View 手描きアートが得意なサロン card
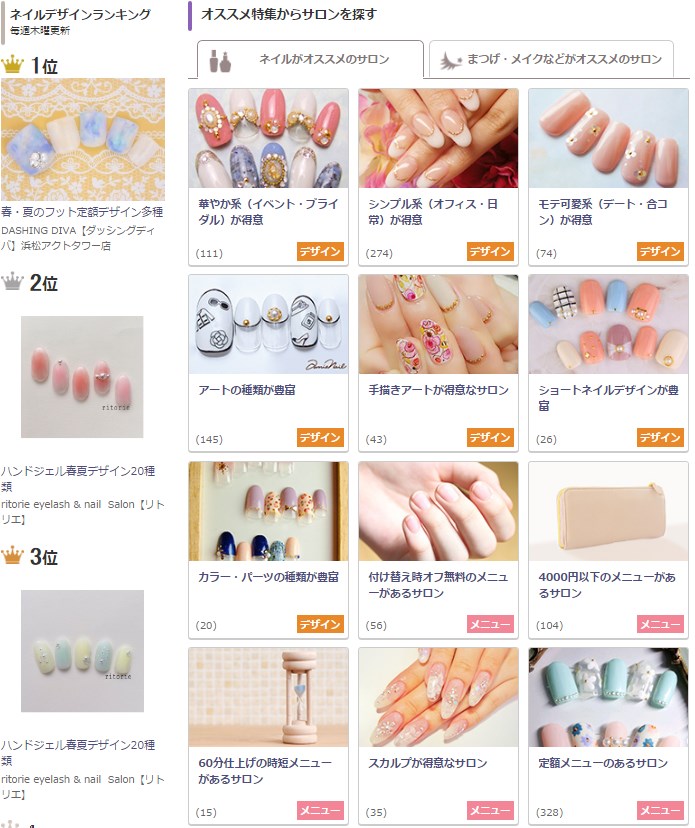The height and width of the screenshot is (828, 695). 438,361
